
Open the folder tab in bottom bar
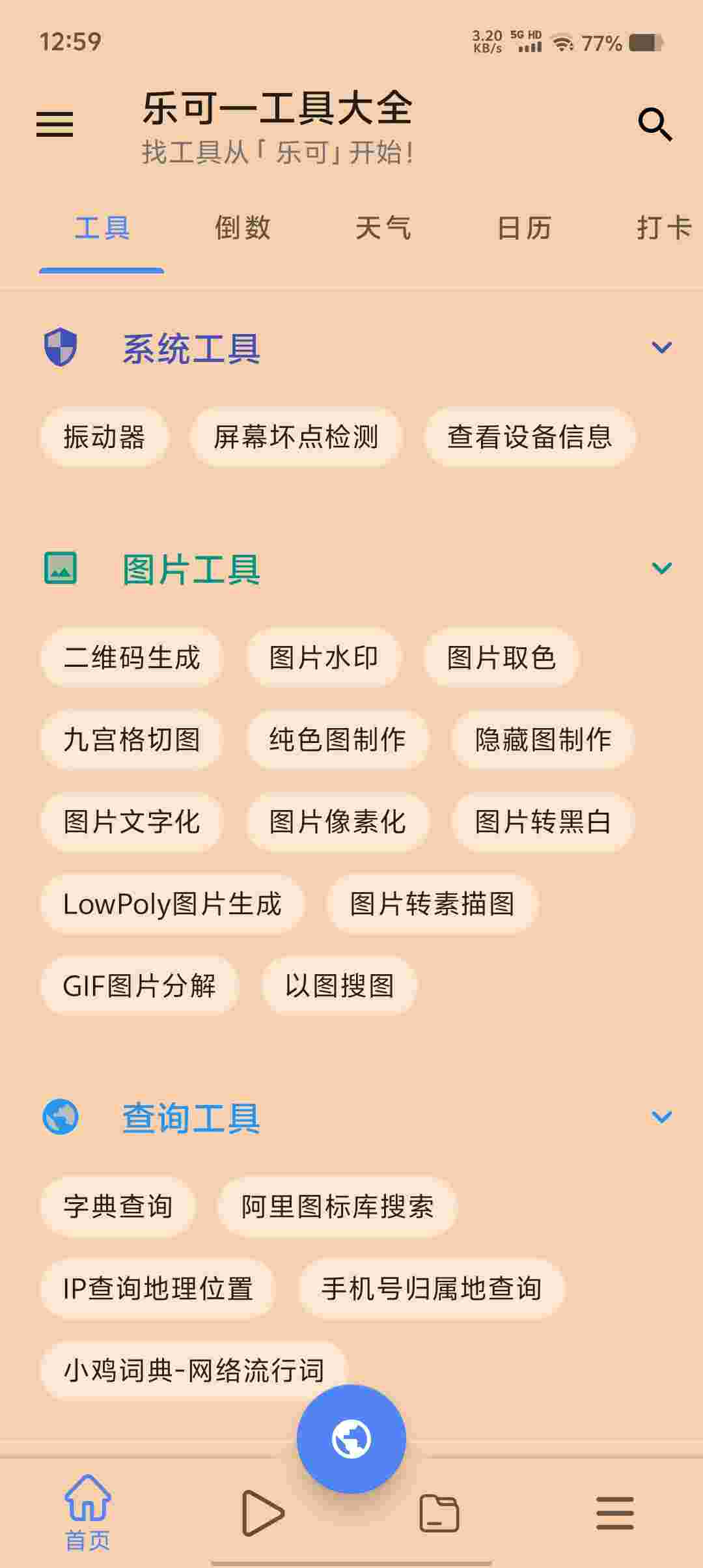point(439,1513)
